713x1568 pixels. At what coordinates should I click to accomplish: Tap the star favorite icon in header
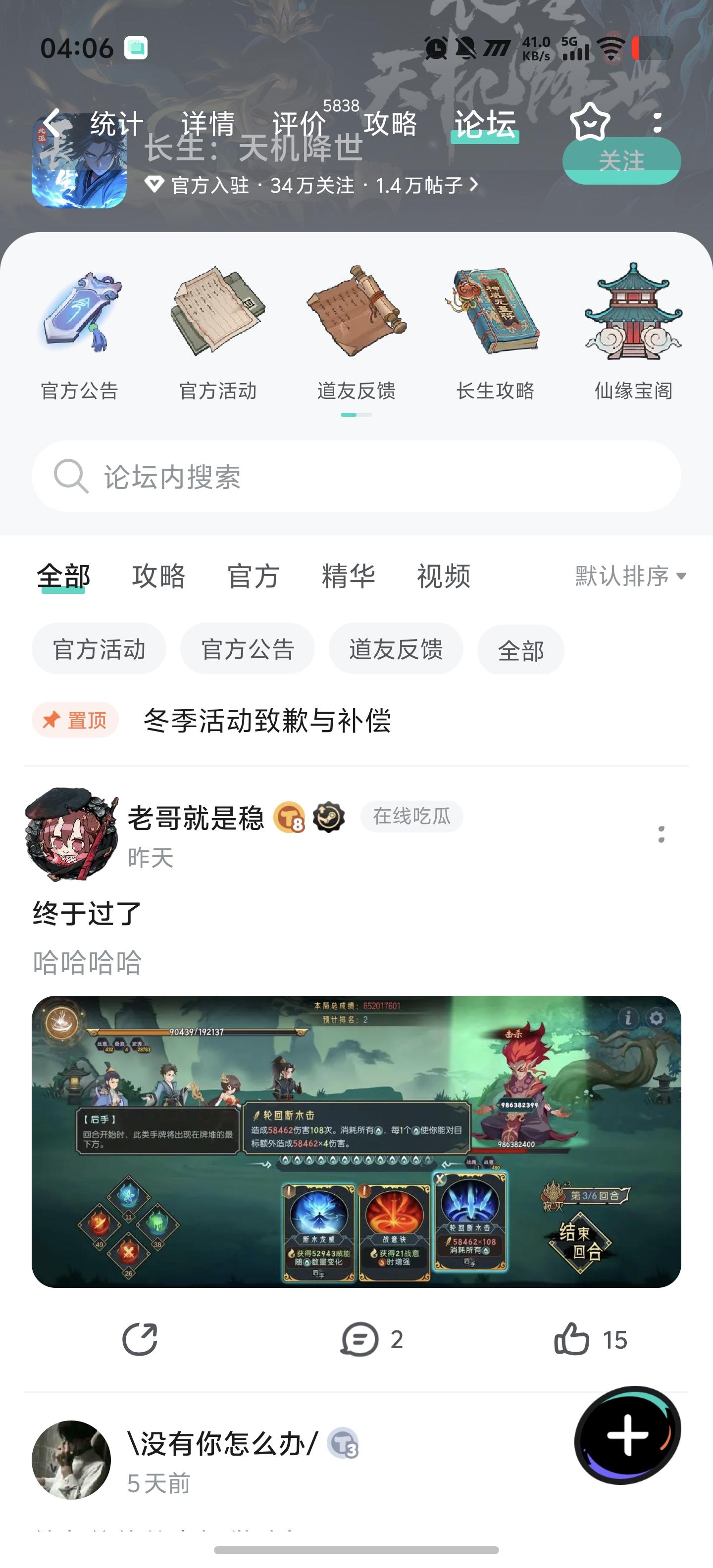(x=589, y=122)
